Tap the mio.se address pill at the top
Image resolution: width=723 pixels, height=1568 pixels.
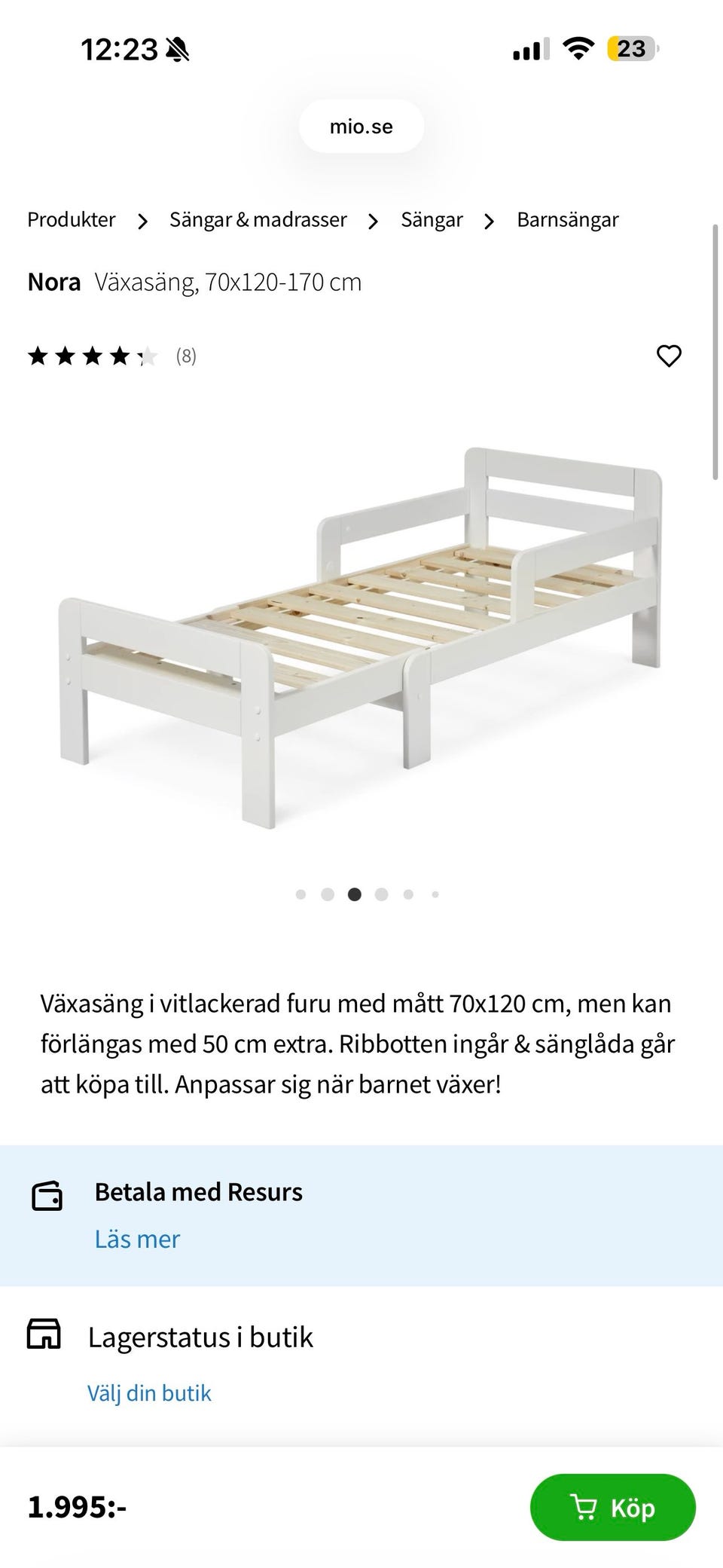coord(361,126)
